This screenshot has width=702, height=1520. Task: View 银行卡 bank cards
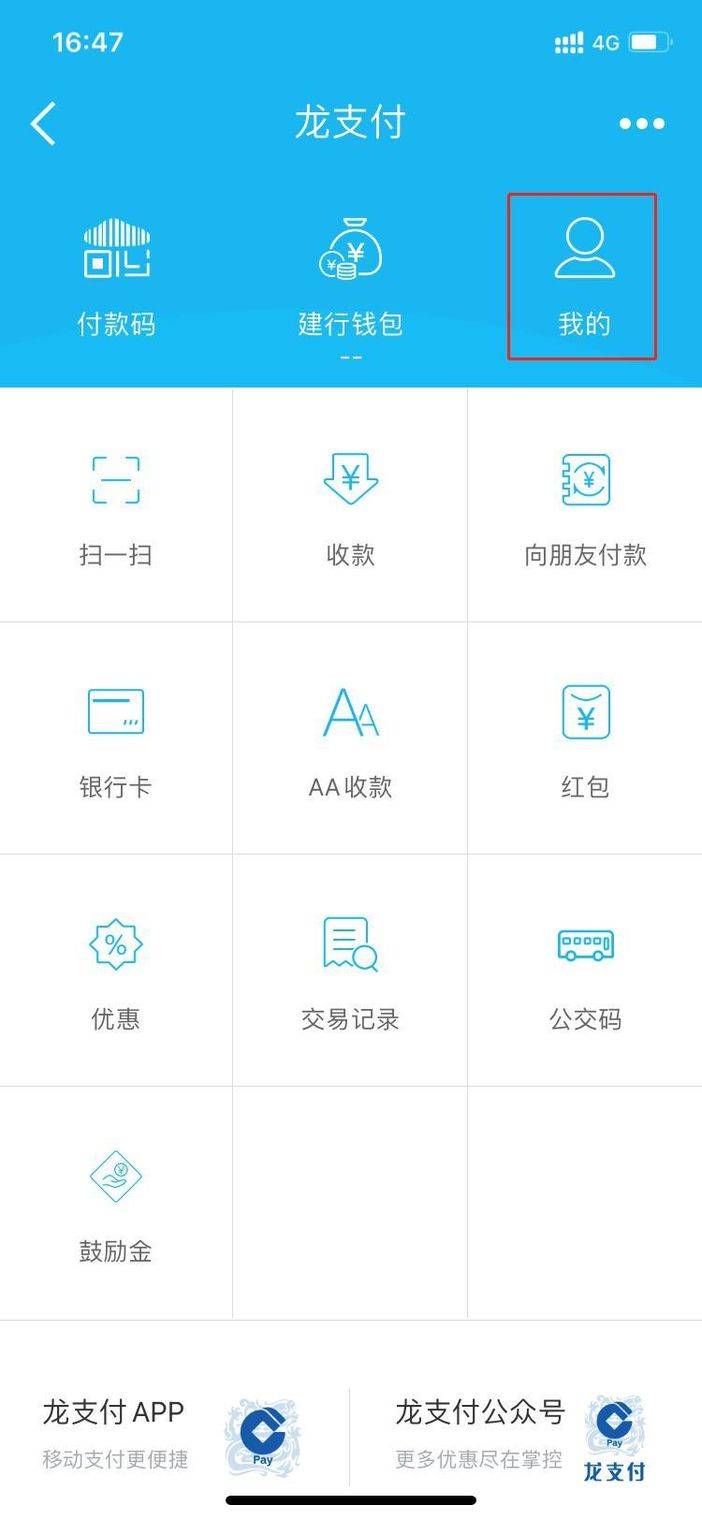coord(116,739)
